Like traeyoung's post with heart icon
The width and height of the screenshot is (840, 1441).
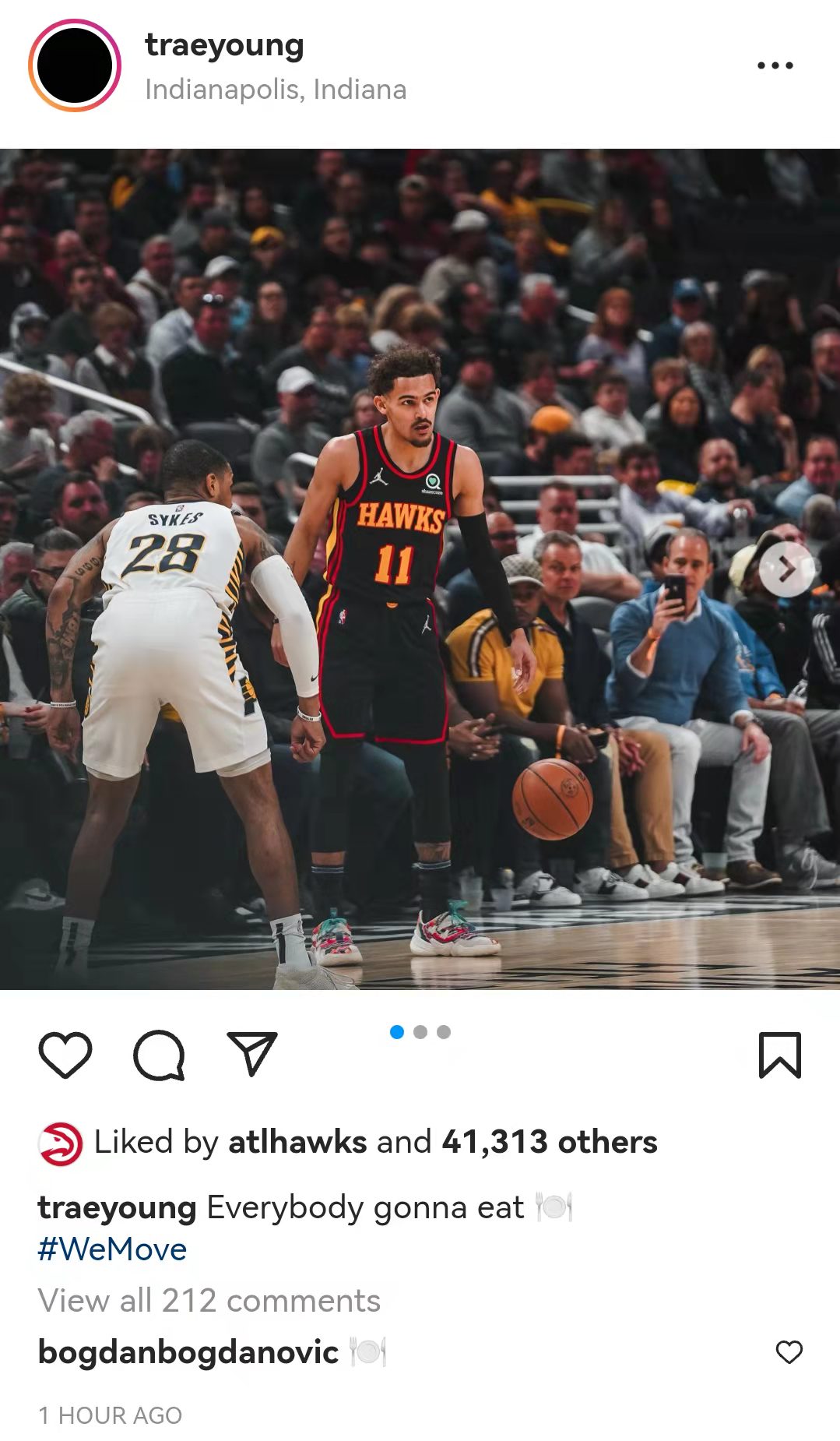[x=65, y=1055]
